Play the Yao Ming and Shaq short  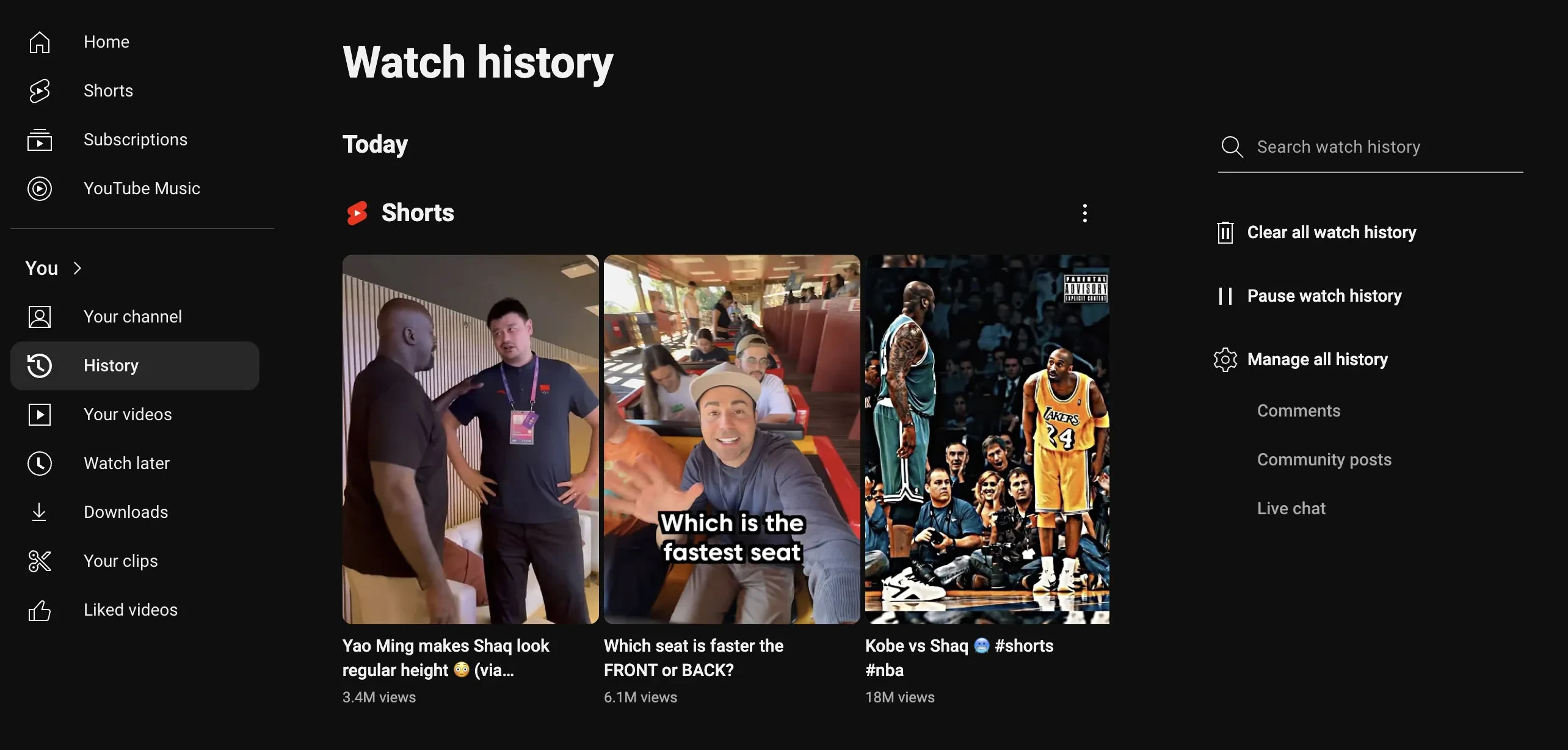click(470, 439)
